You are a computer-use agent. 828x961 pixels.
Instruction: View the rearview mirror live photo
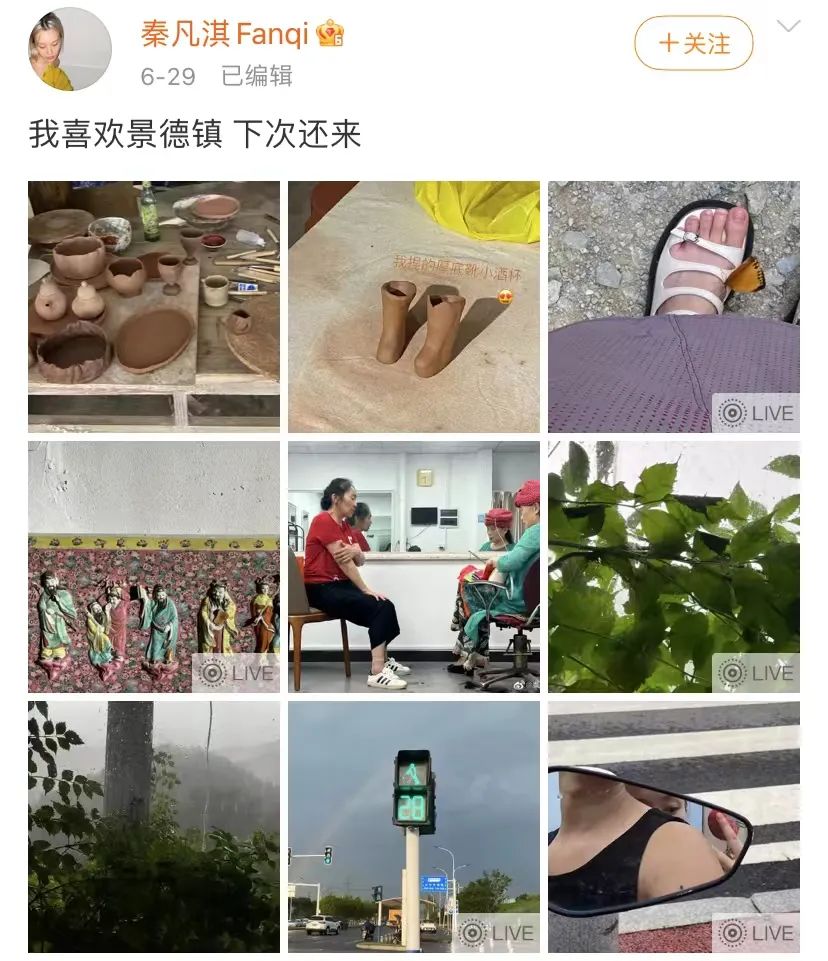(x=673, y=826)
